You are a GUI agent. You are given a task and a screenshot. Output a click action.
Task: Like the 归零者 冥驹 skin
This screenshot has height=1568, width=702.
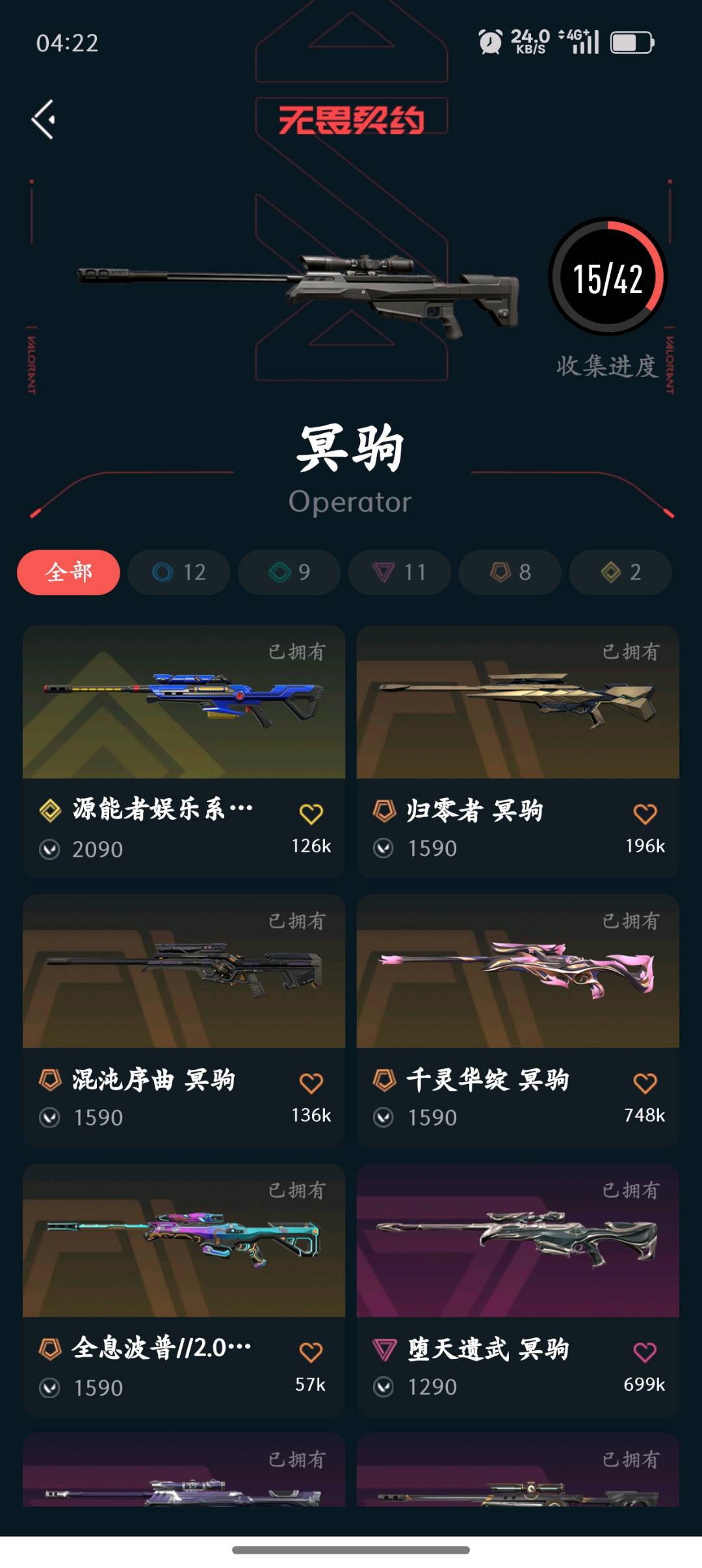645,814
